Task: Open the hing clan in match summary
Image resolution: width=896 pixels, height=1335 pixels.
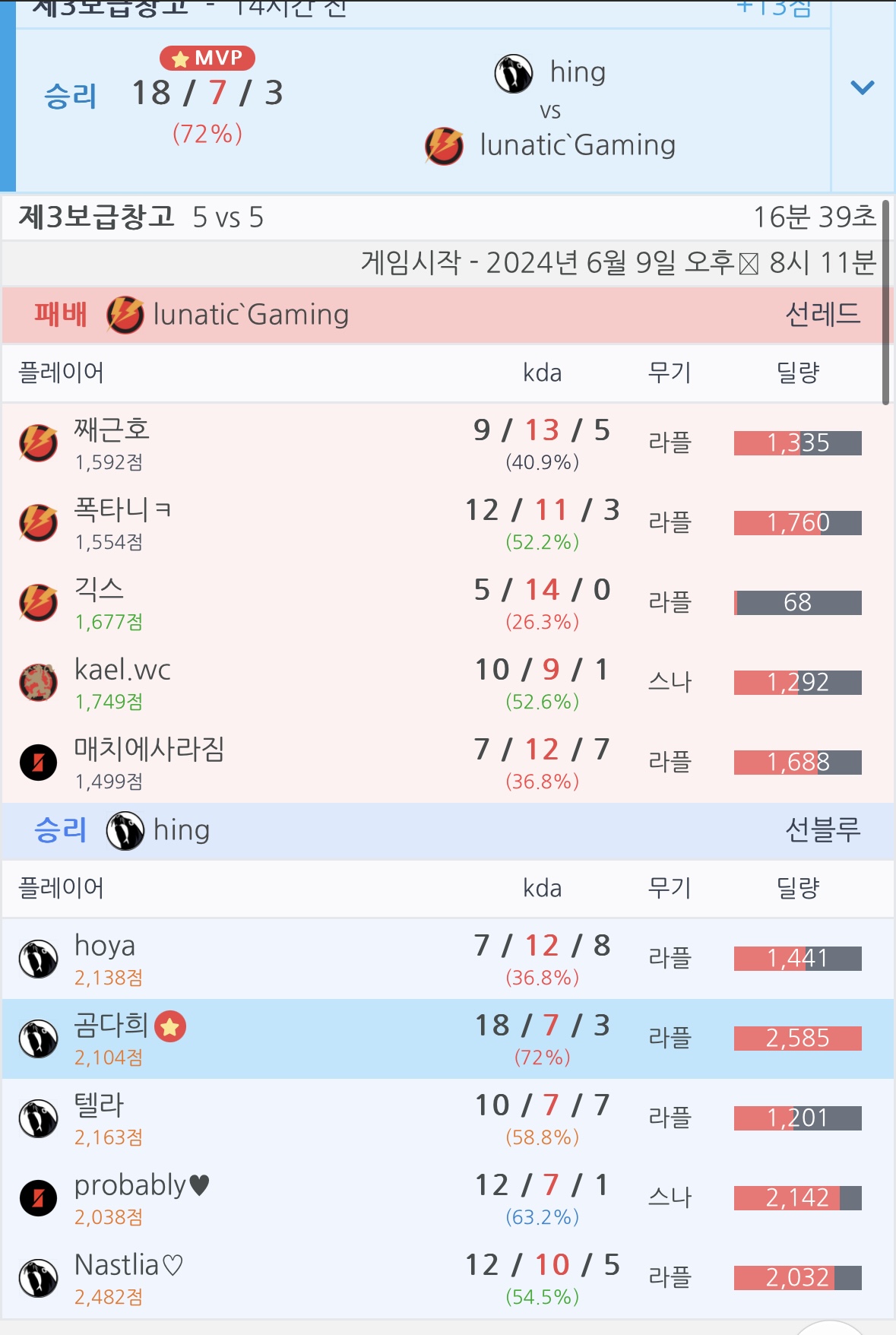Action: (x=577, y=73)
